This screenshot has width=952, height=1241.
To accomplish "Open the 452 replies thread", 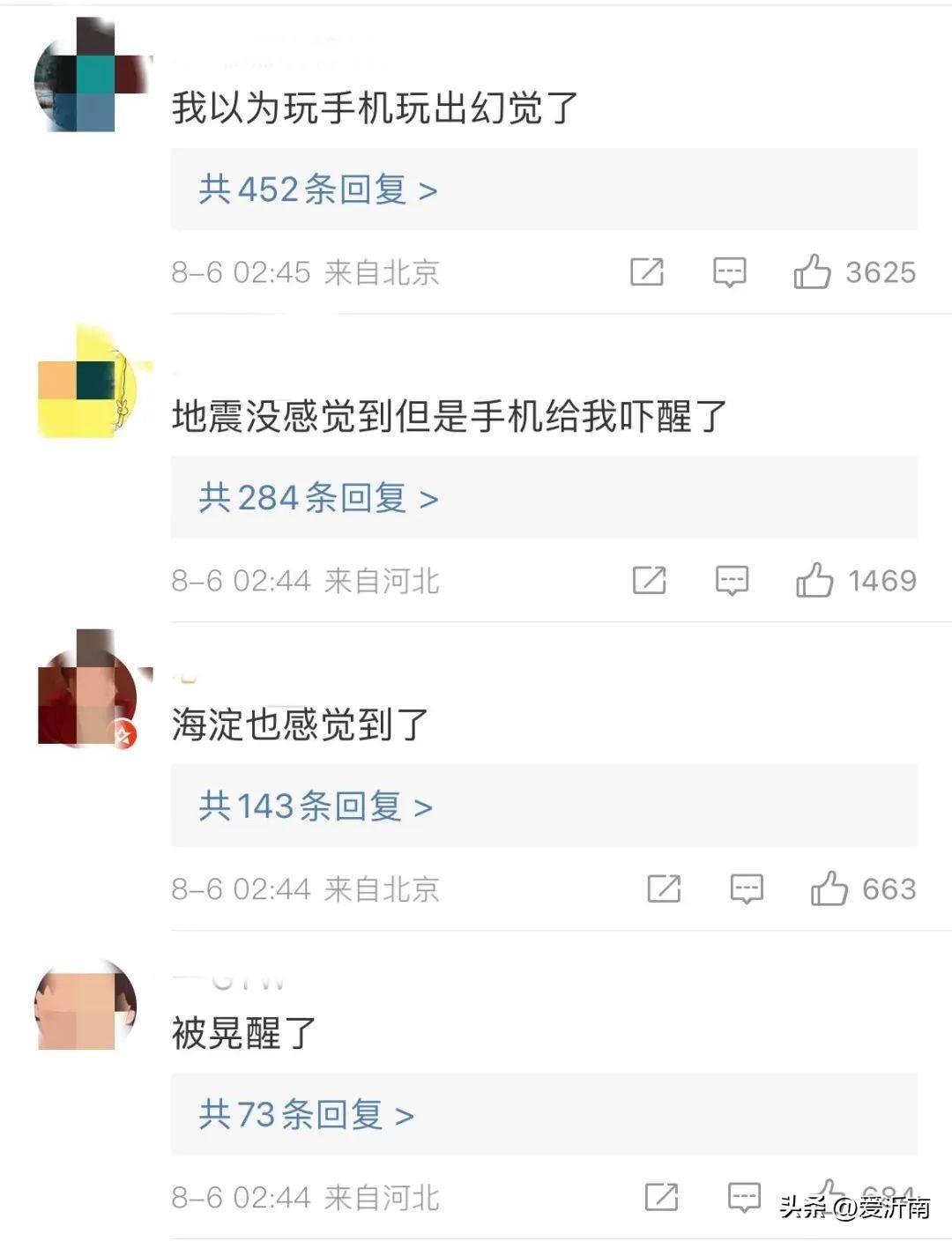I will click(317, 189).
